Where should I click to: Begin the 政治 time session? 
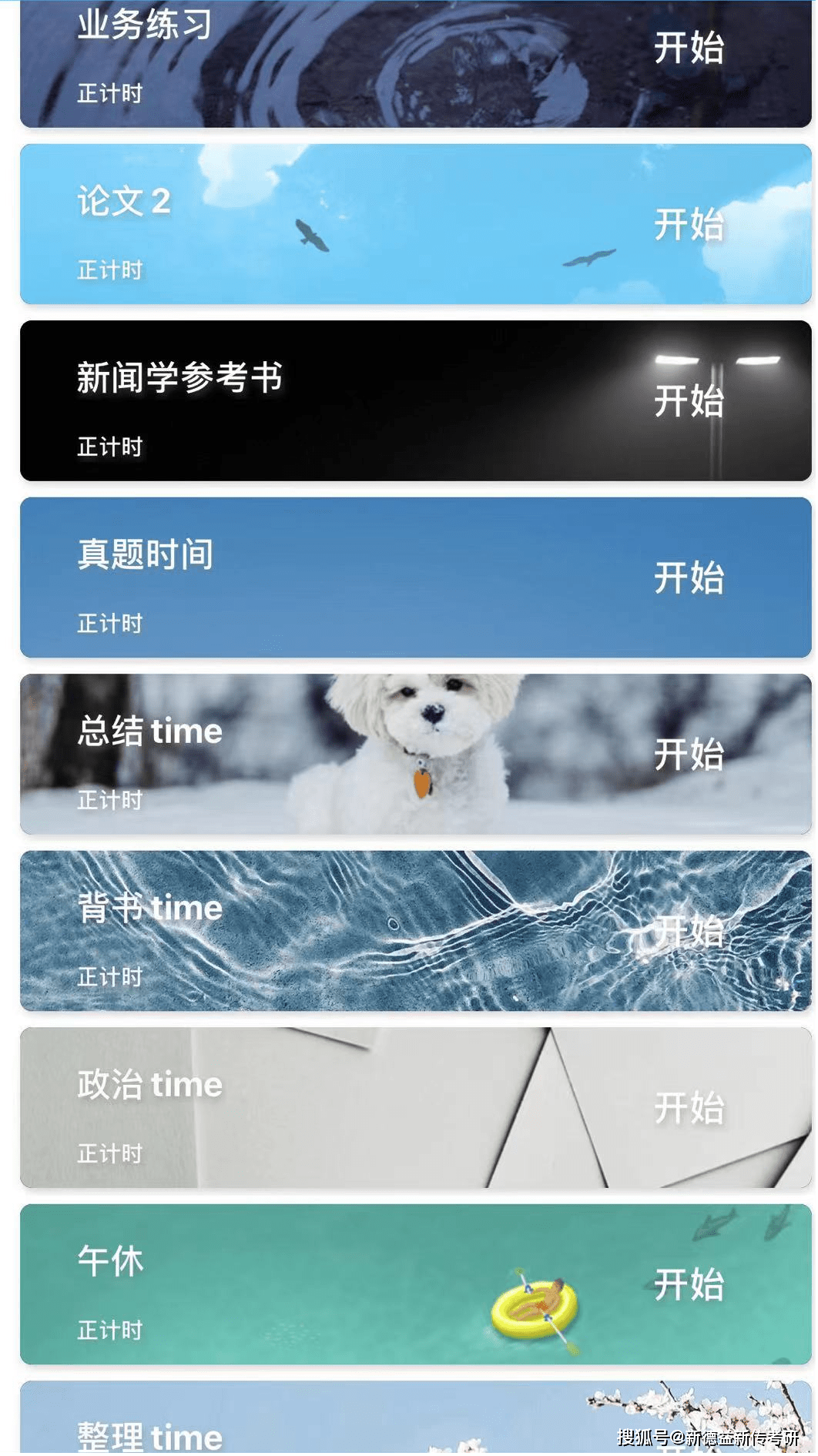tap(689, 1106)
